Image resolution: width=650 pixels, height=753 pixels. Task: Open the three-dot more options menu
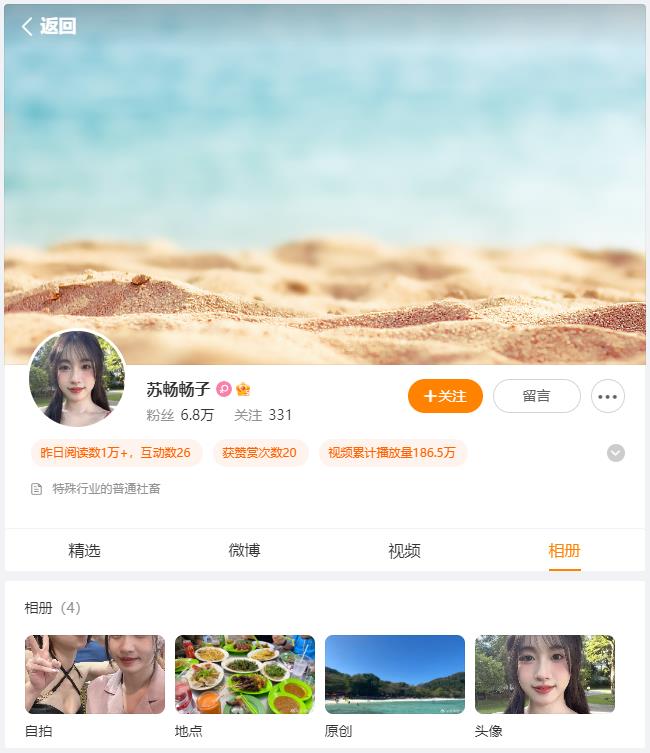(607, 396)
